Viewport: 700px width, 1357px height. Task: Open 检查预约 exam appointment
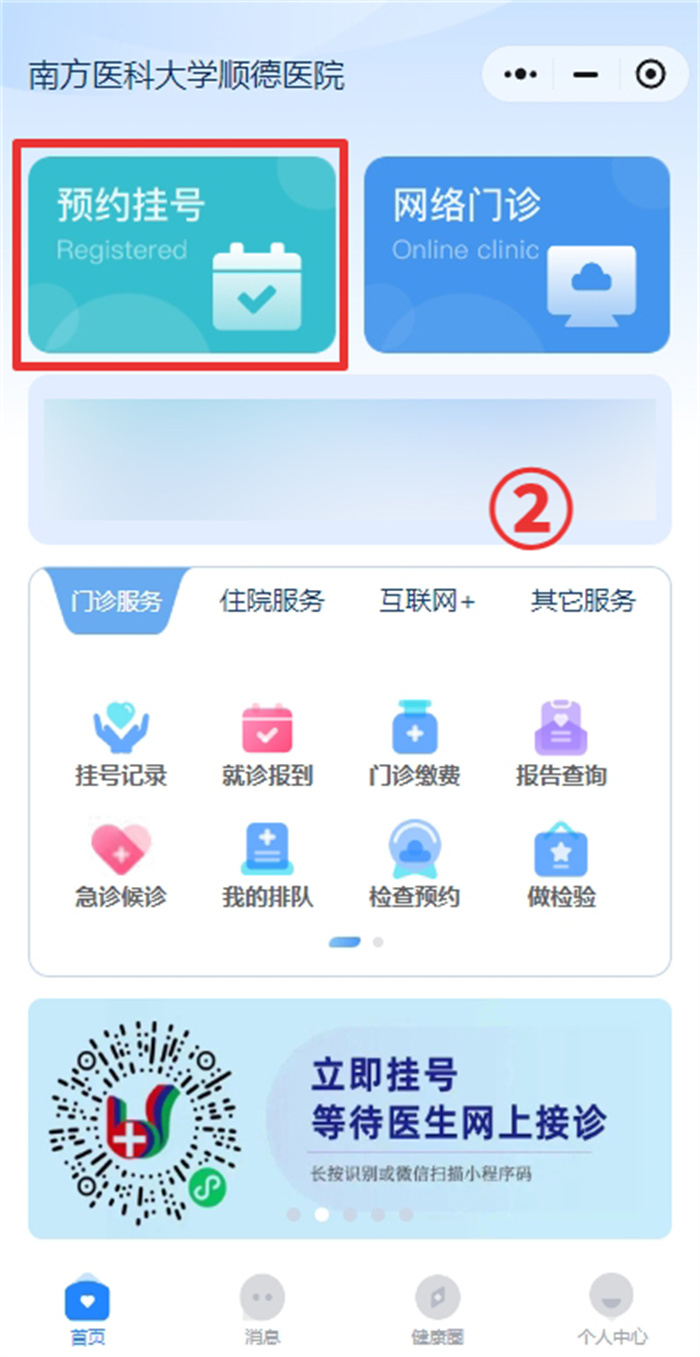414,865
